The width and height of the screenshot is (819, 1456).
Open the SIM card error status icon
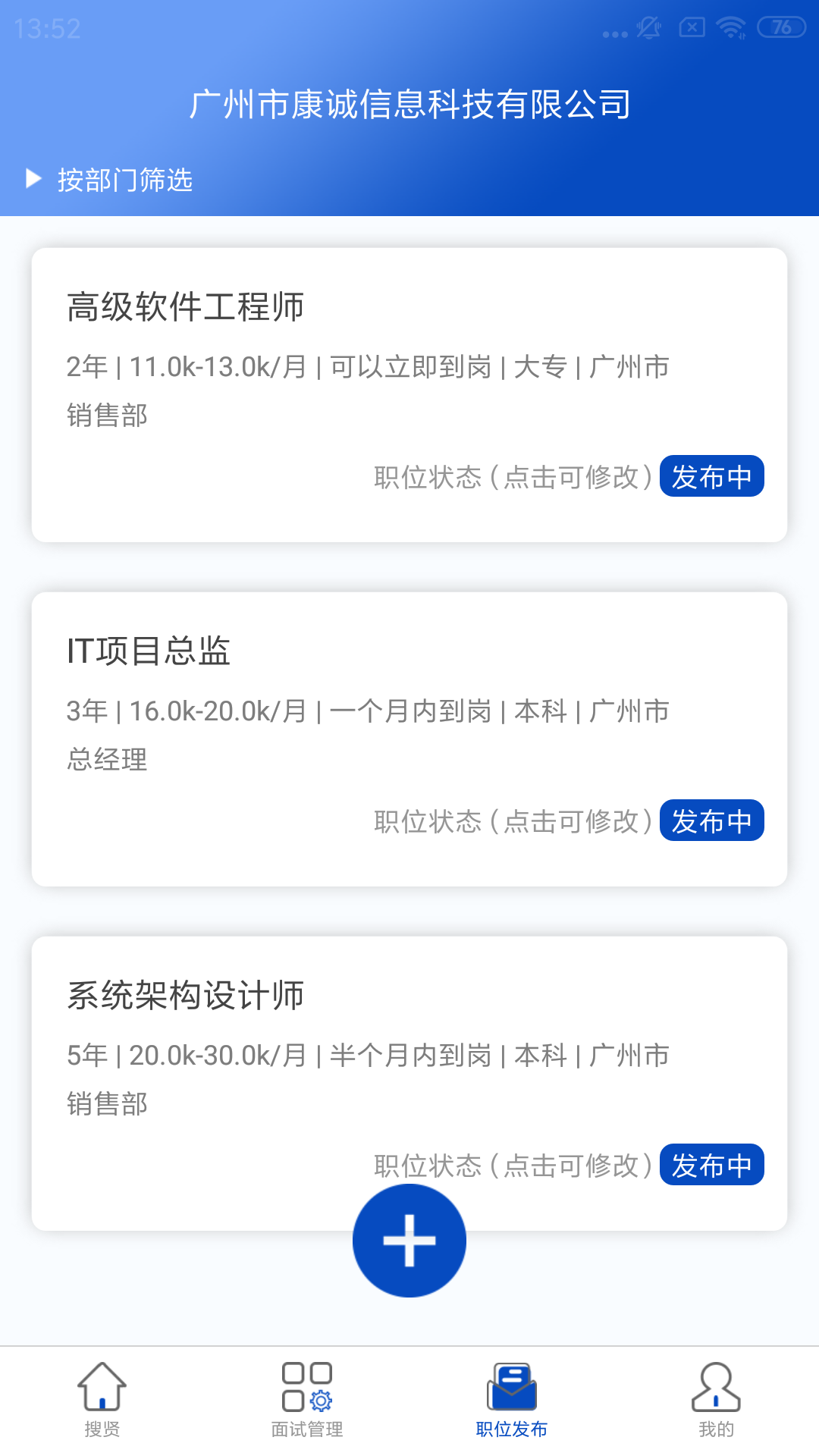click(x=692, y=27)
